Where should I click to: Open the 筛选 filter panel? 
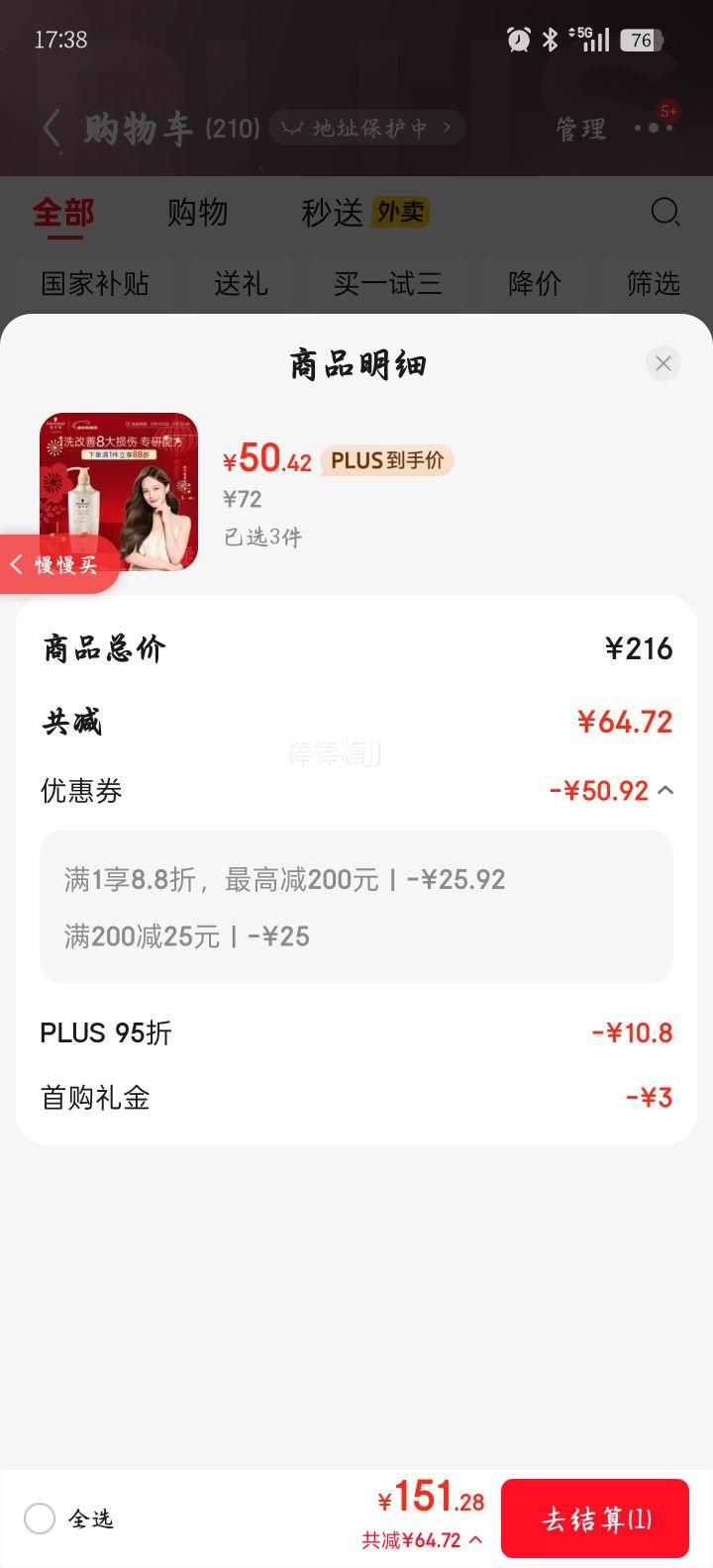coord(655,284)
